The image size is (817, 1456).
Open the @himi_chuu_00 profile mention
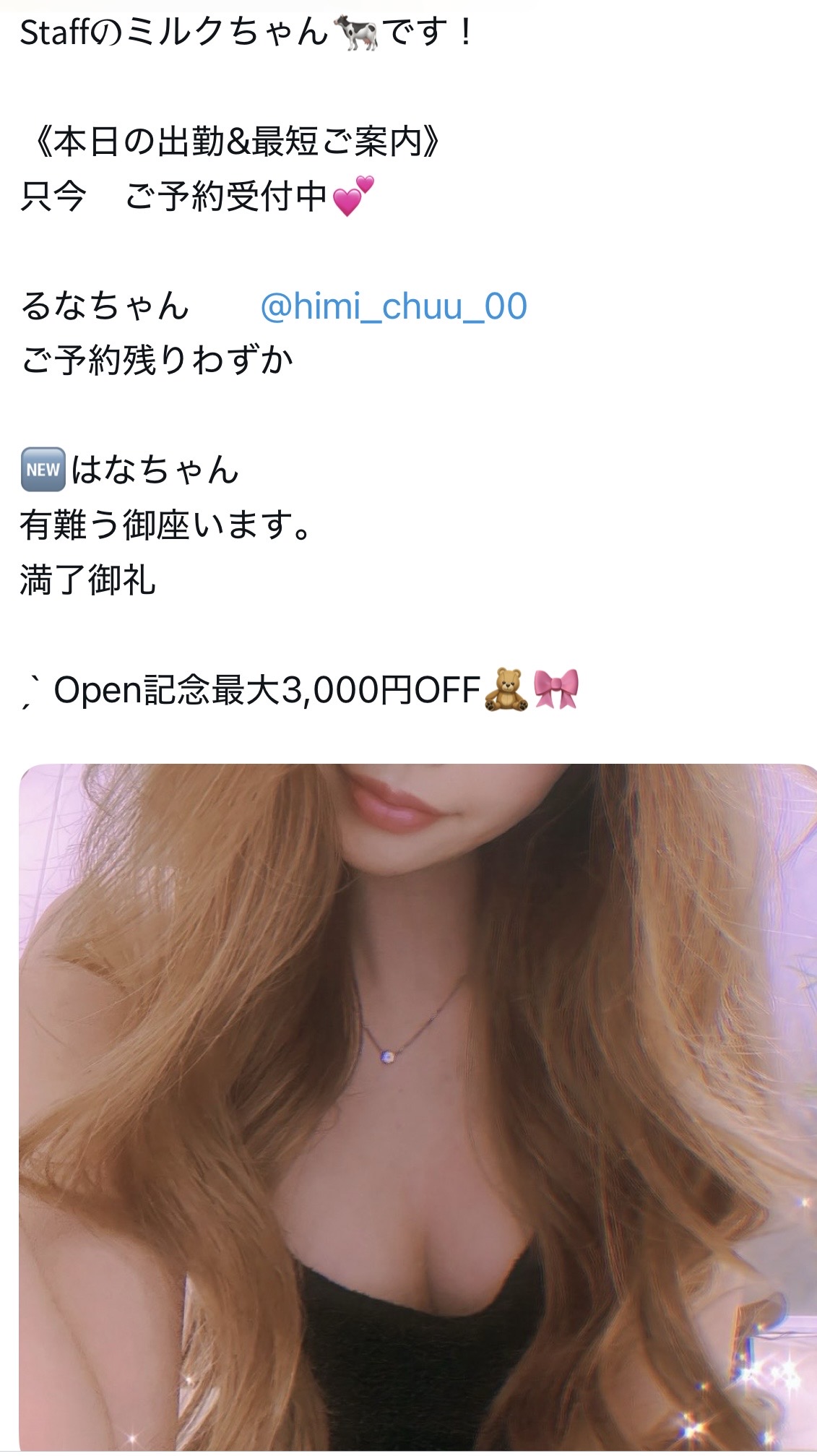coord(394,306)
